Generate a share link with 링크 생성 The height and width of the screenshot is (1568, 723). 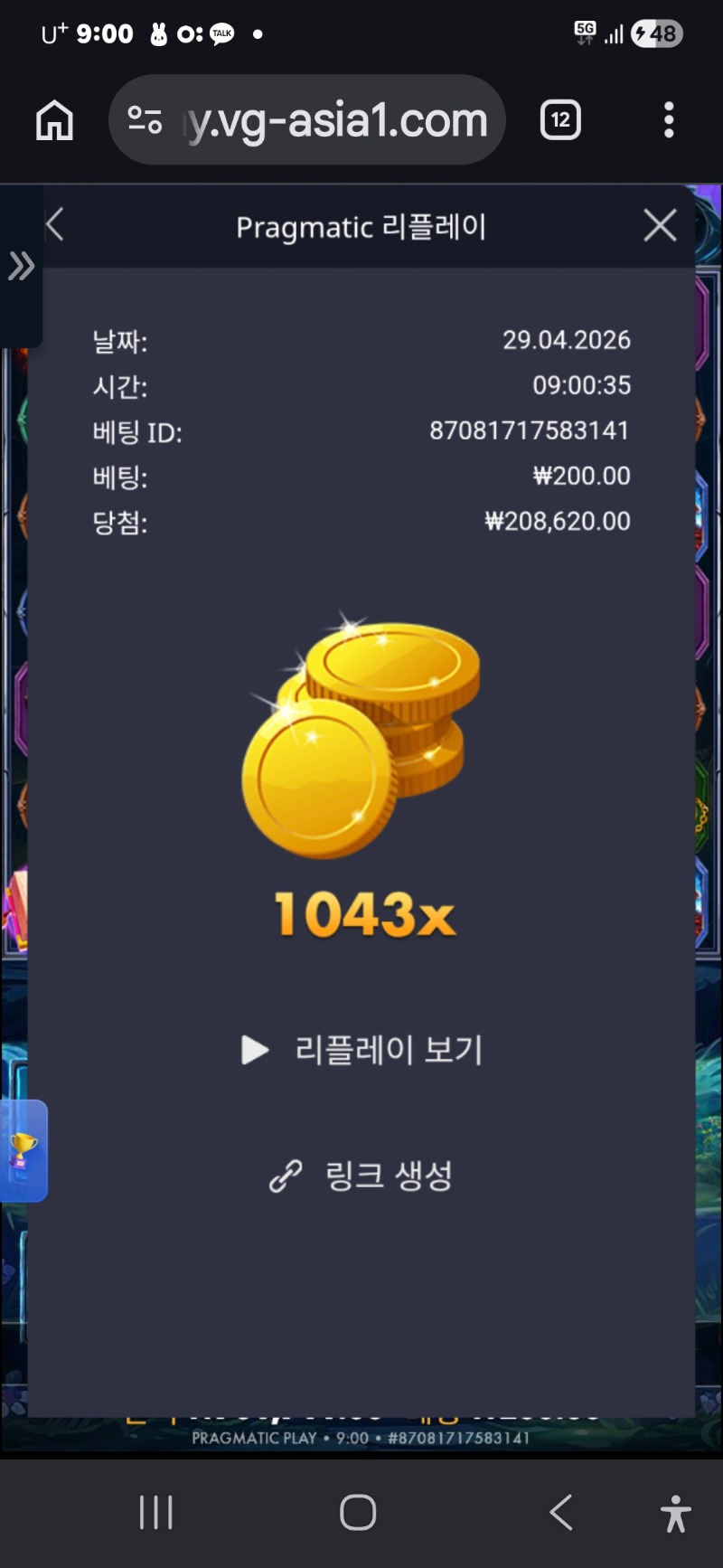pos(362,1176)
